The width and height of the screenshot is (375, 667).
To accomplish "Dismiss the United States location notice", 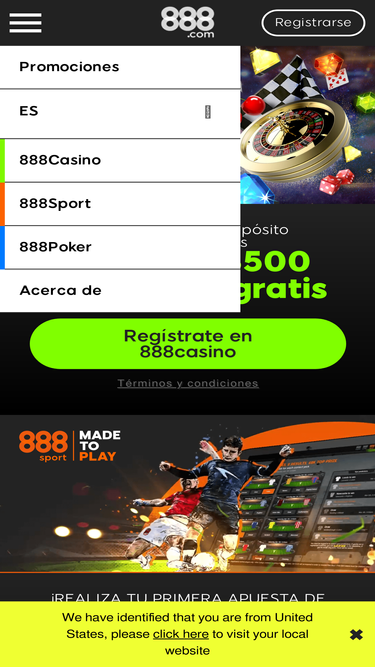I will coord(356,635).
